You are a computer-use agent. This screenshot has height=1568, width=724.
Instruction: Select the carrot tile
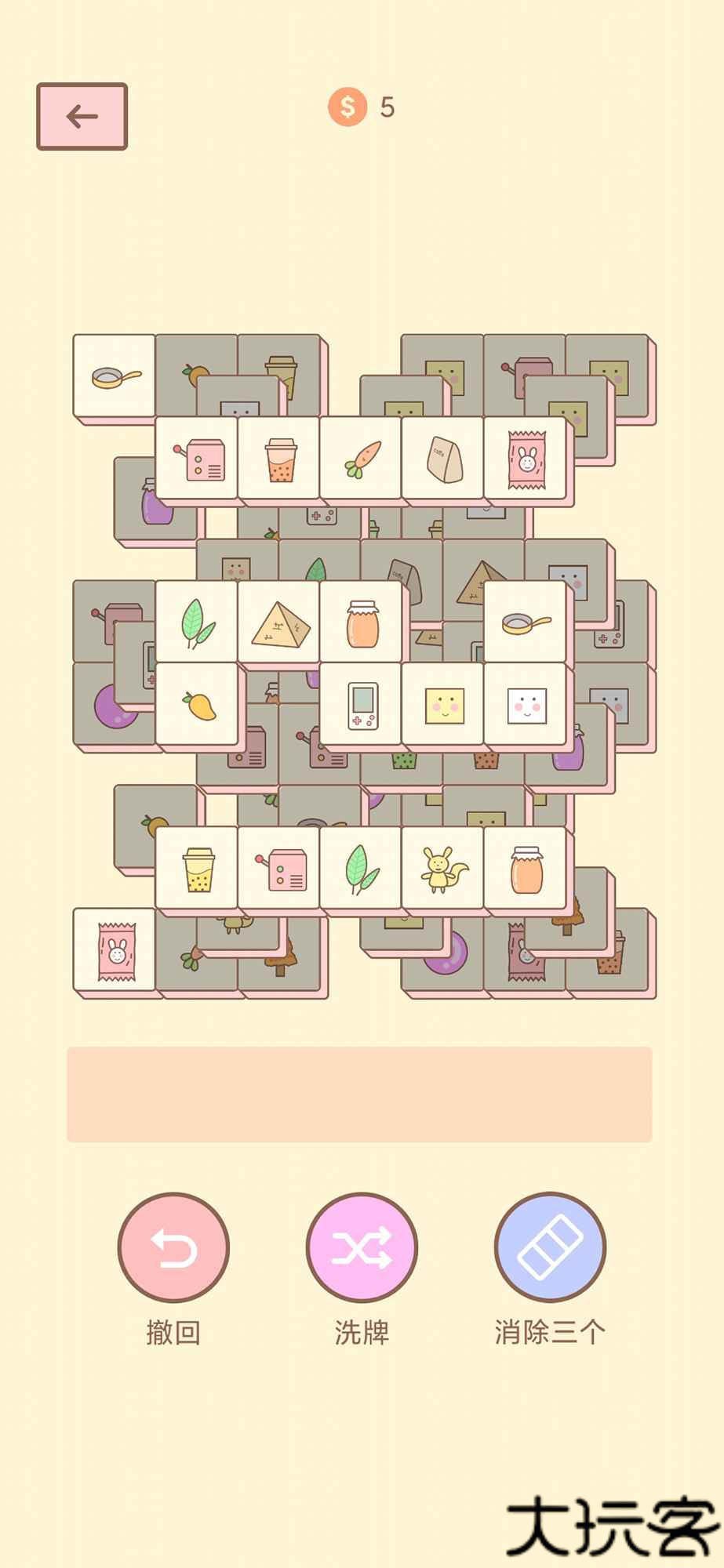[362, 459]
